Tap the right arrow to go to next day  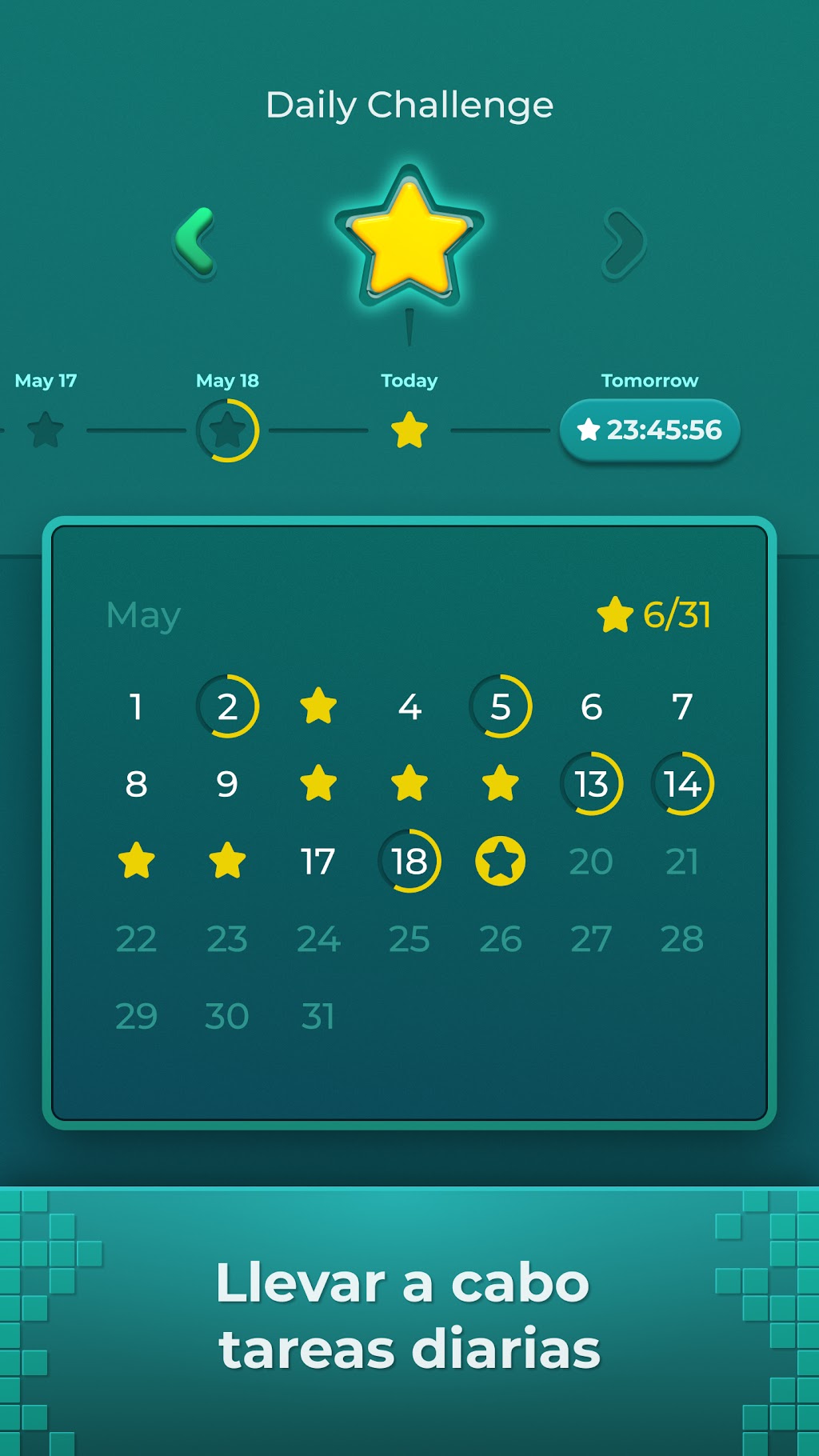pos(624,243)
